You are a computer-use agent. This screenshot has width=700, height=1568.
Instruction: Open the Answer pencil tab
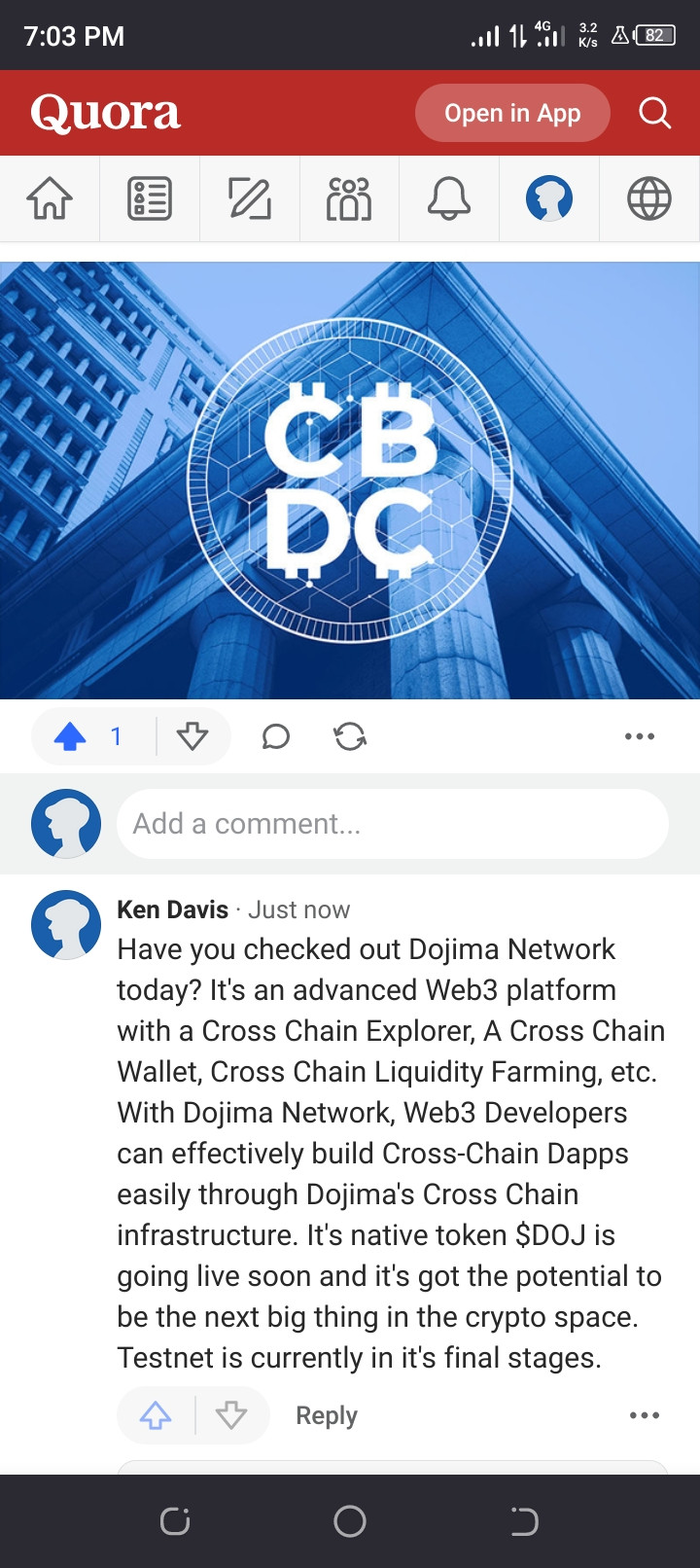coord(250,199)
